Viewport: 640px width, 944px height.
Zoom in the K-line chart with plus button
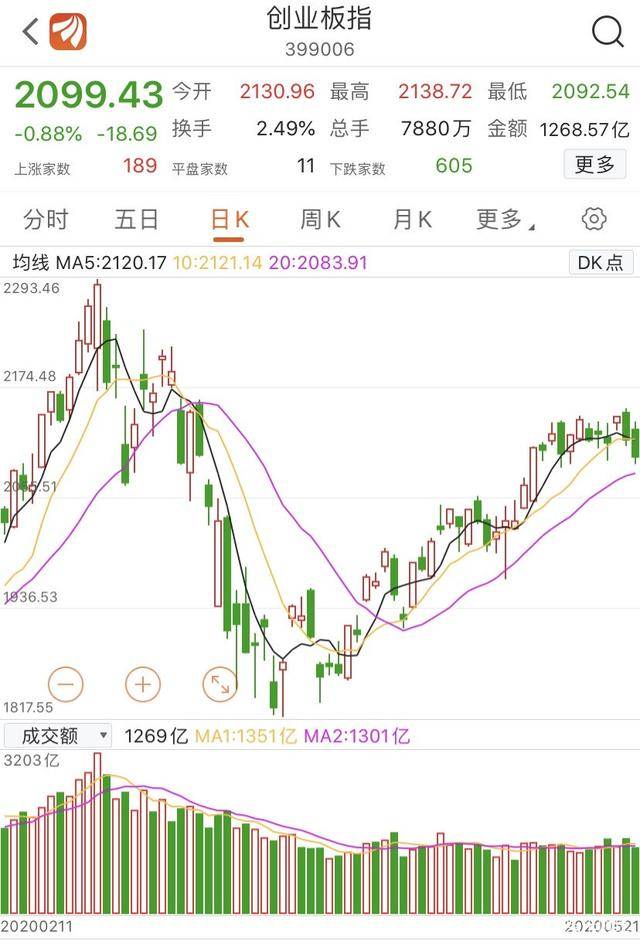(143, 684)
